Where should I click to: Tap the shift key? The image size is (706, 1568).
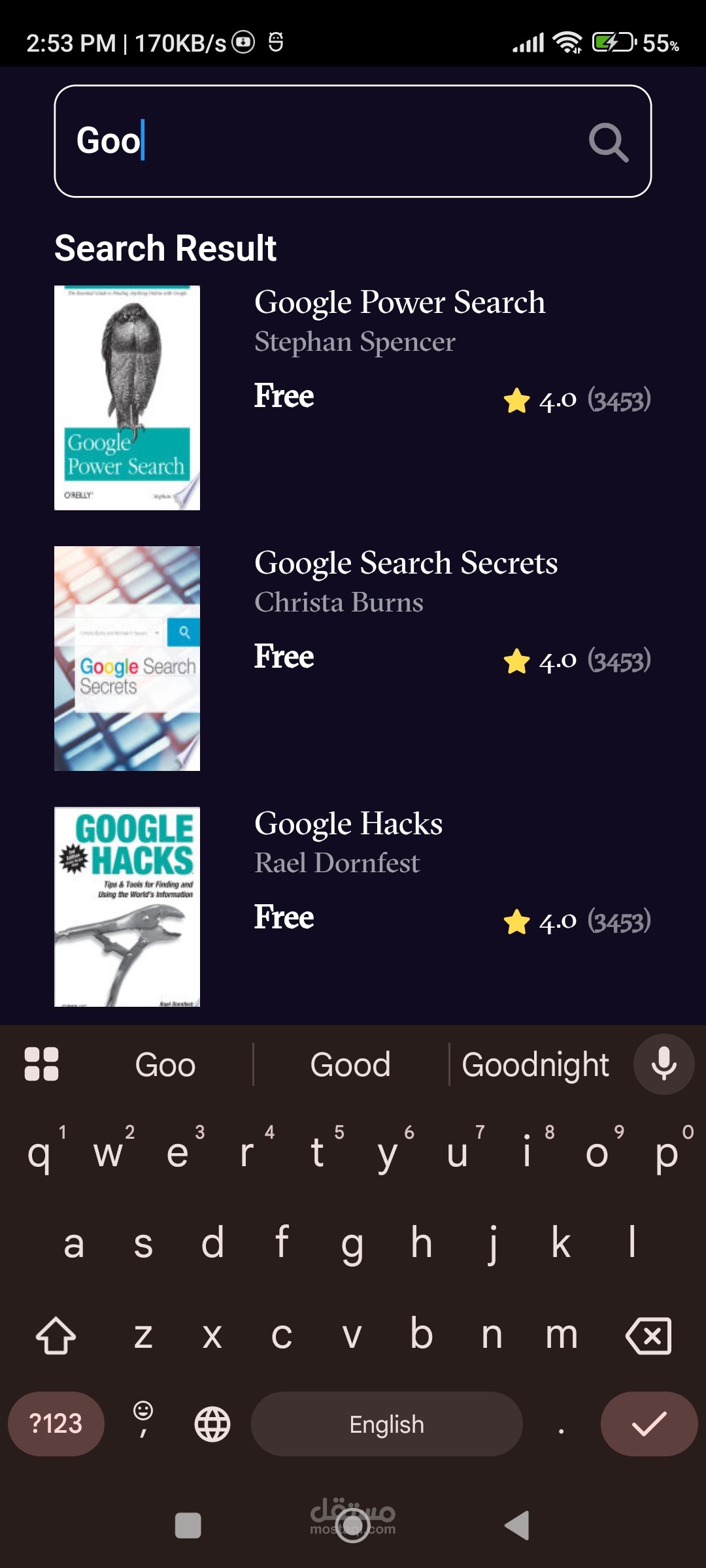click(56, 1335)
